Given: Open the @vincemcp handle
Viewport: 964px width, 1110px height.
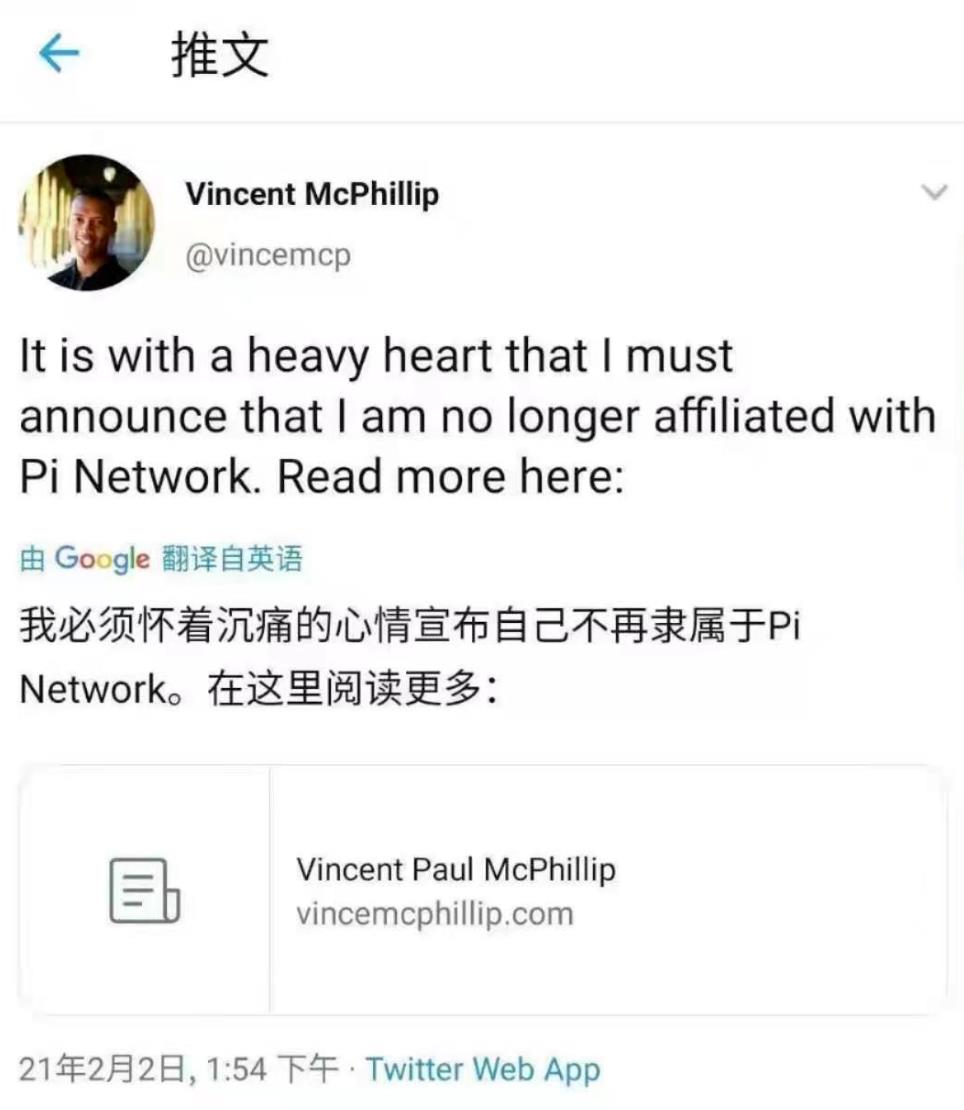Looking at the screenshot, I should tap(268, 255).
